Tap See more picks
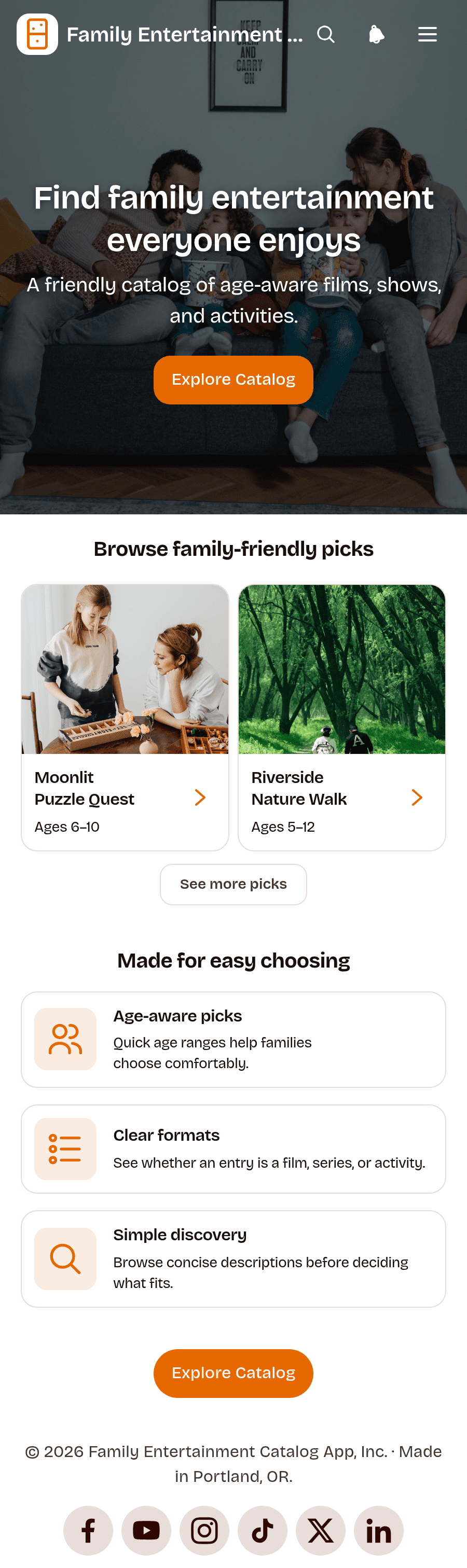This screenshot has height=1568, width=467. coord(233,885)
